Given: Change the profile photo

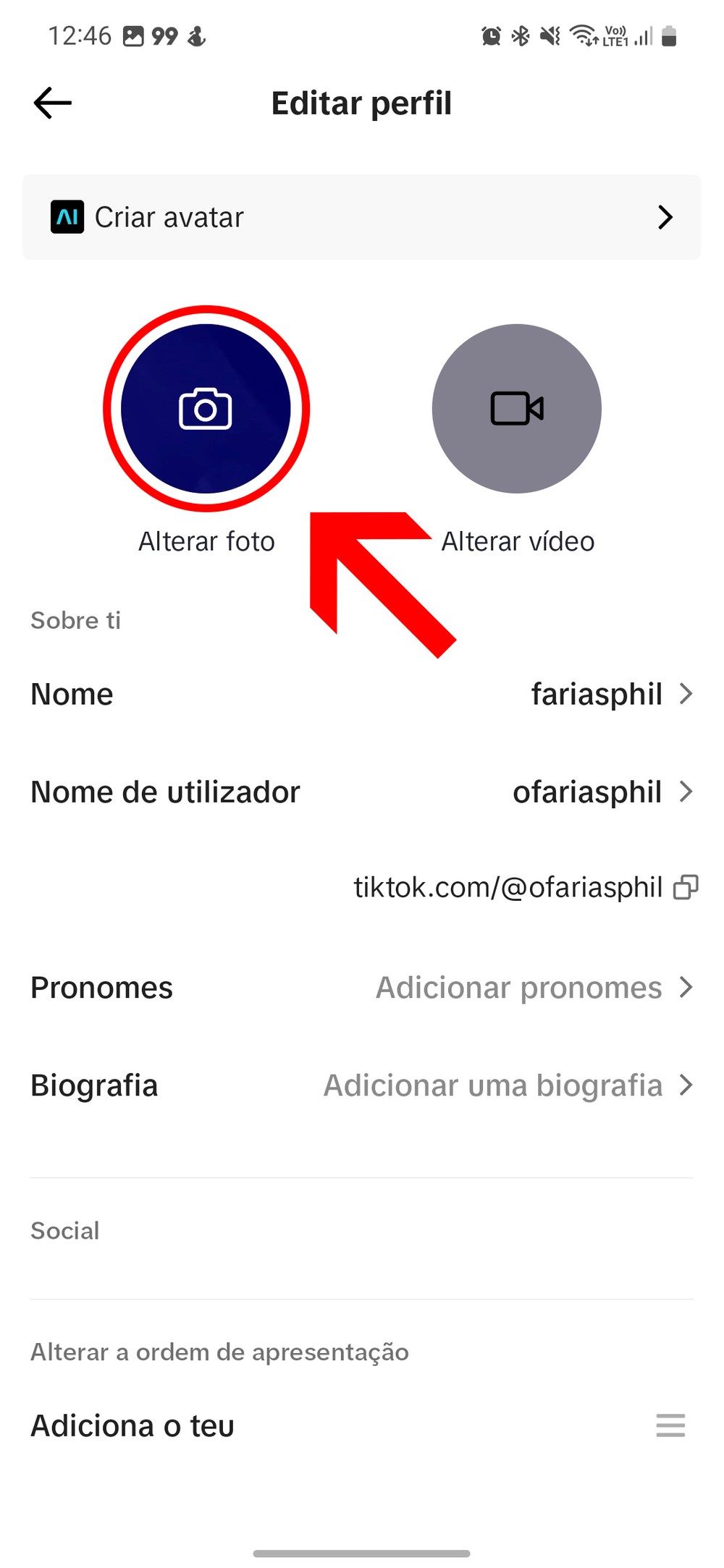Looking at the screenshot, I should [206, 410].
